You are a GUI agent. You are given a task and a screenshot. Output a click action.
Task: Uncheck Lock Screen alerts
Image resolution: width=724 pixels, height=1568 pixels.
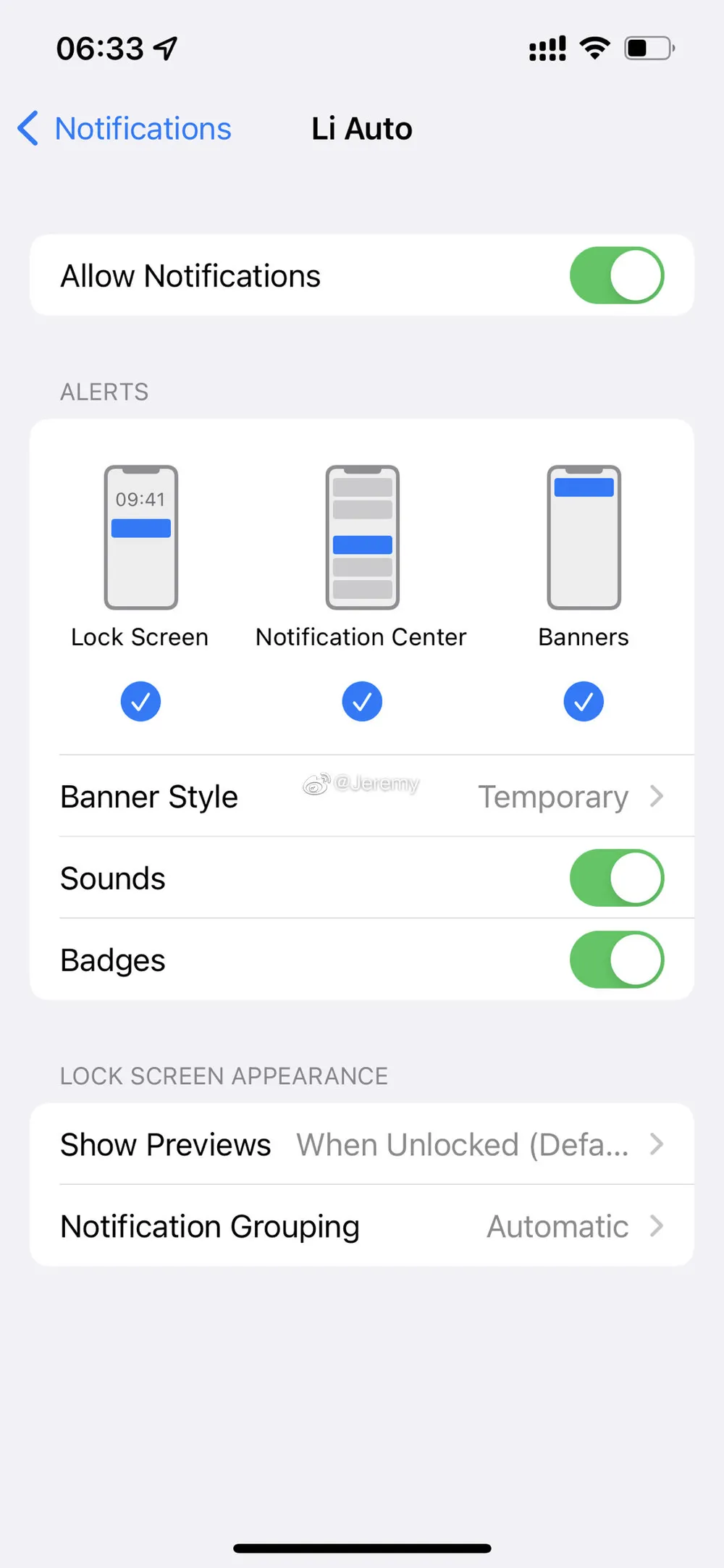coord(140,701)
